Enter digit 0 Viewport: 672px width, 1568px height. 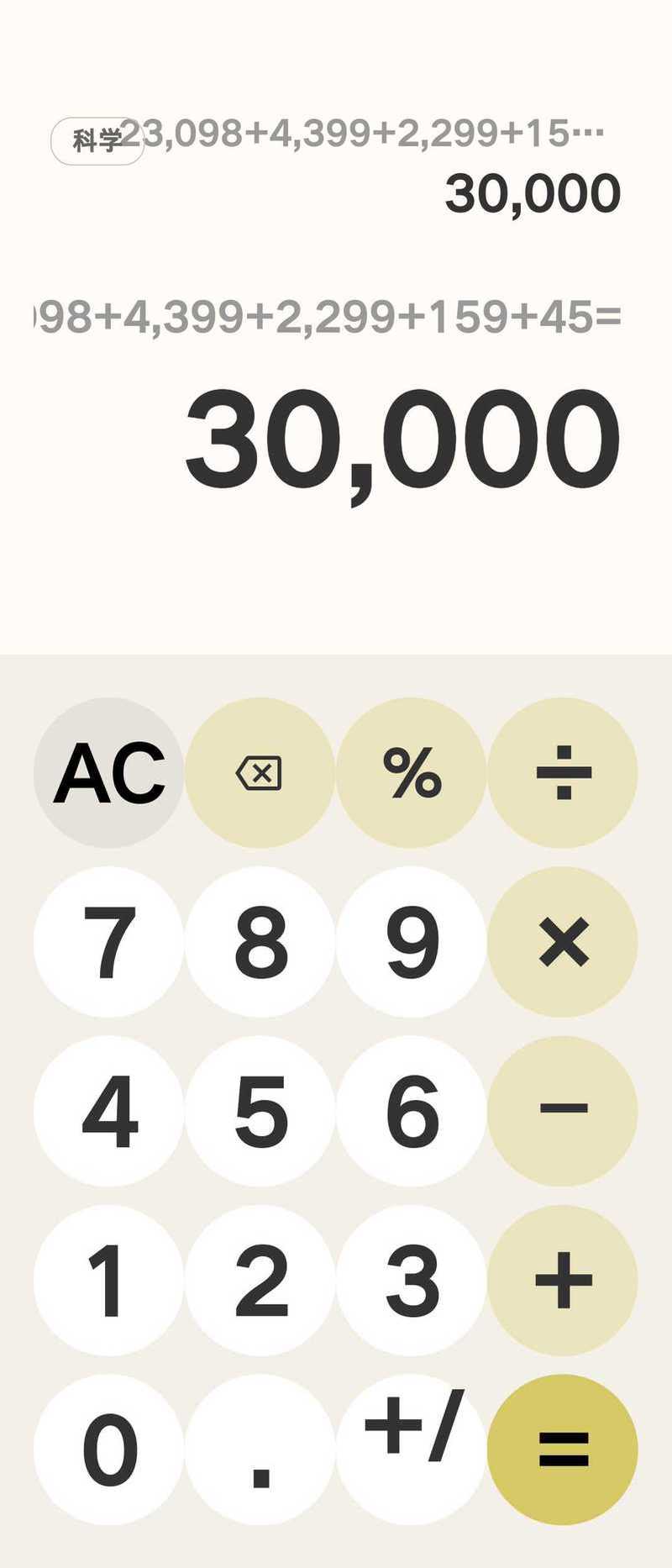click(x=108, y=1449)
